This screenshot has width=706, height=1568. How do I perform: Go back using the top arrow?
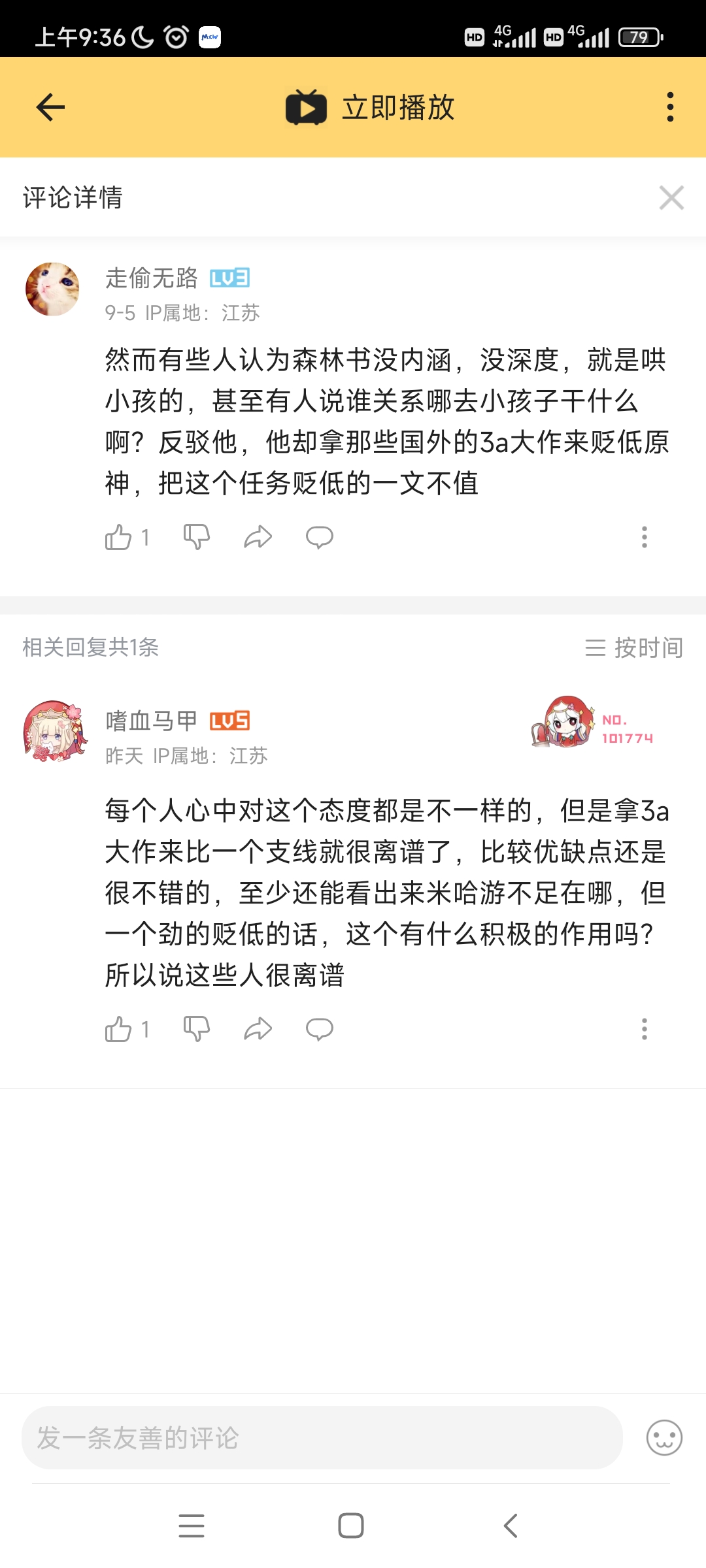click(50, 107)
